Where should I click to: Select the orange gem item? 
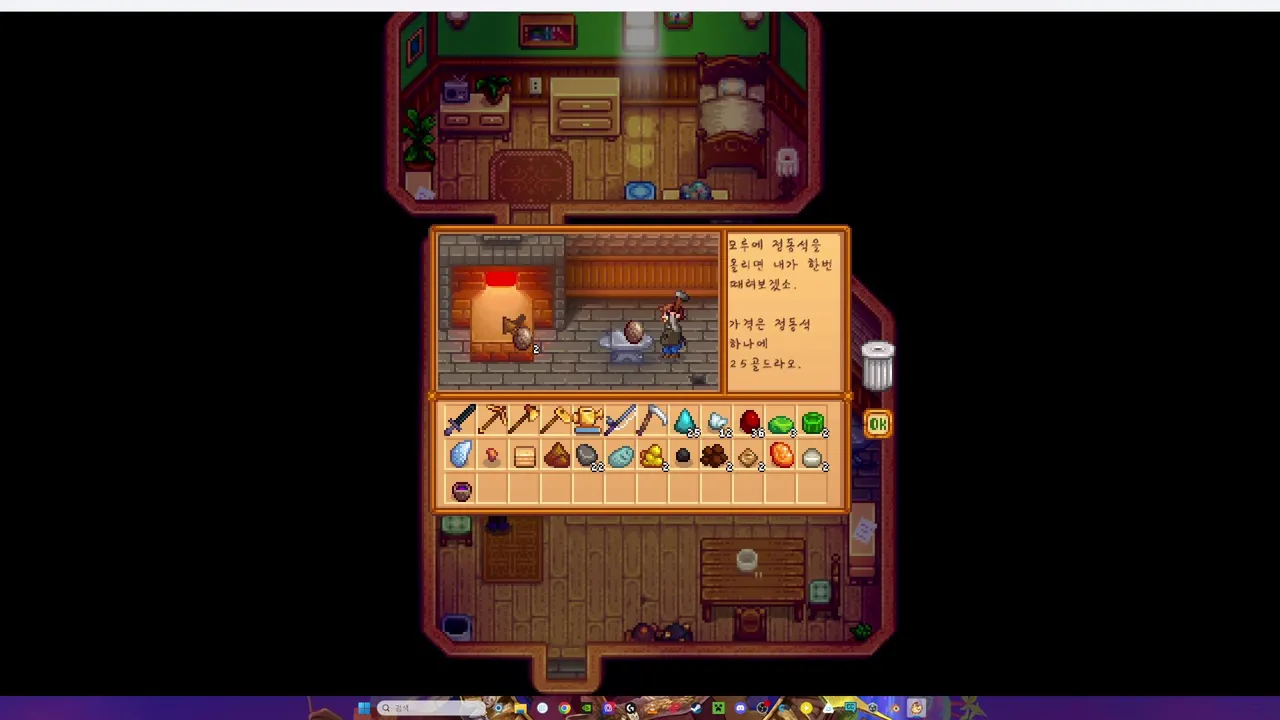(781, 457)
